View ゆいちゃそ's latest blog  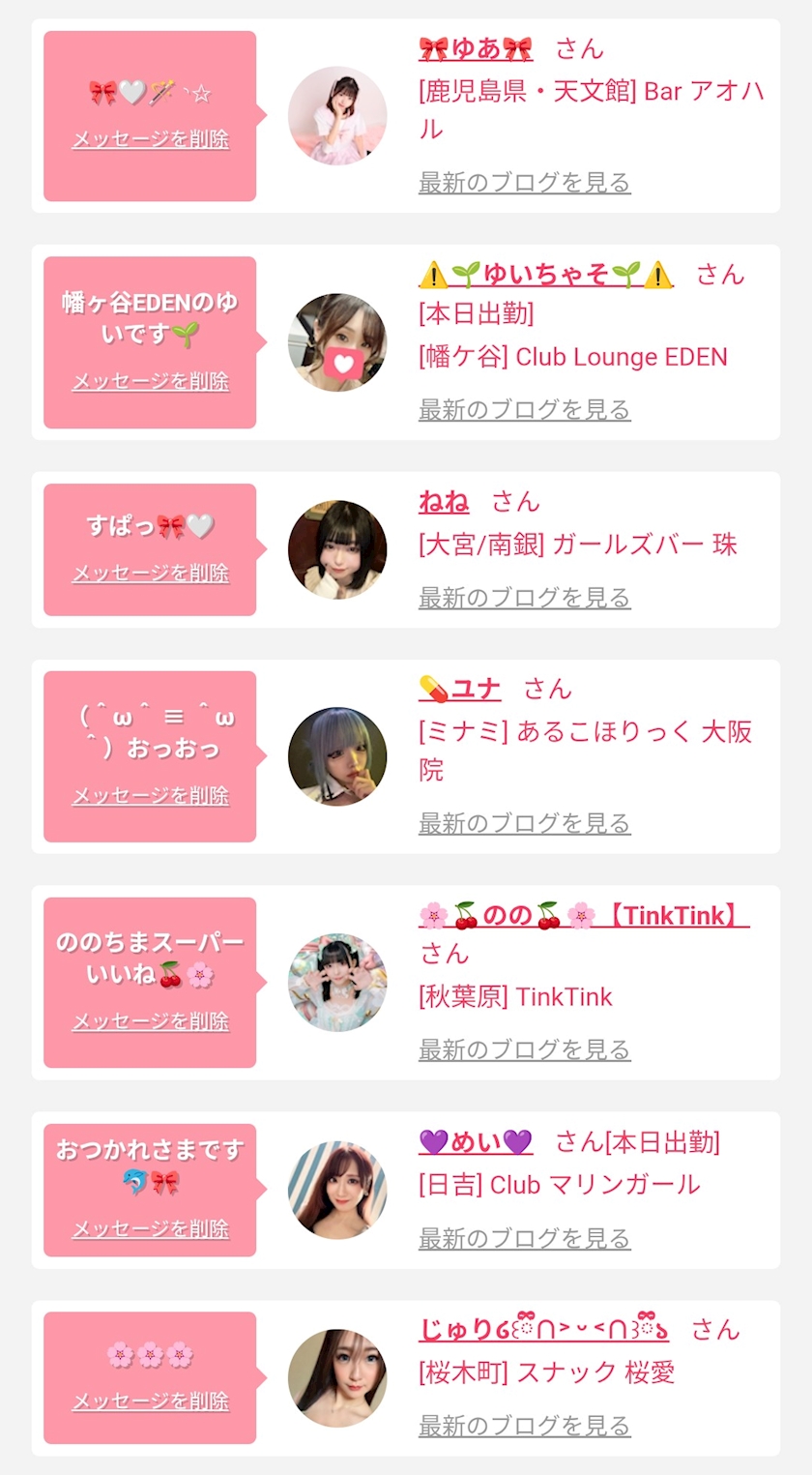point(524,409)
